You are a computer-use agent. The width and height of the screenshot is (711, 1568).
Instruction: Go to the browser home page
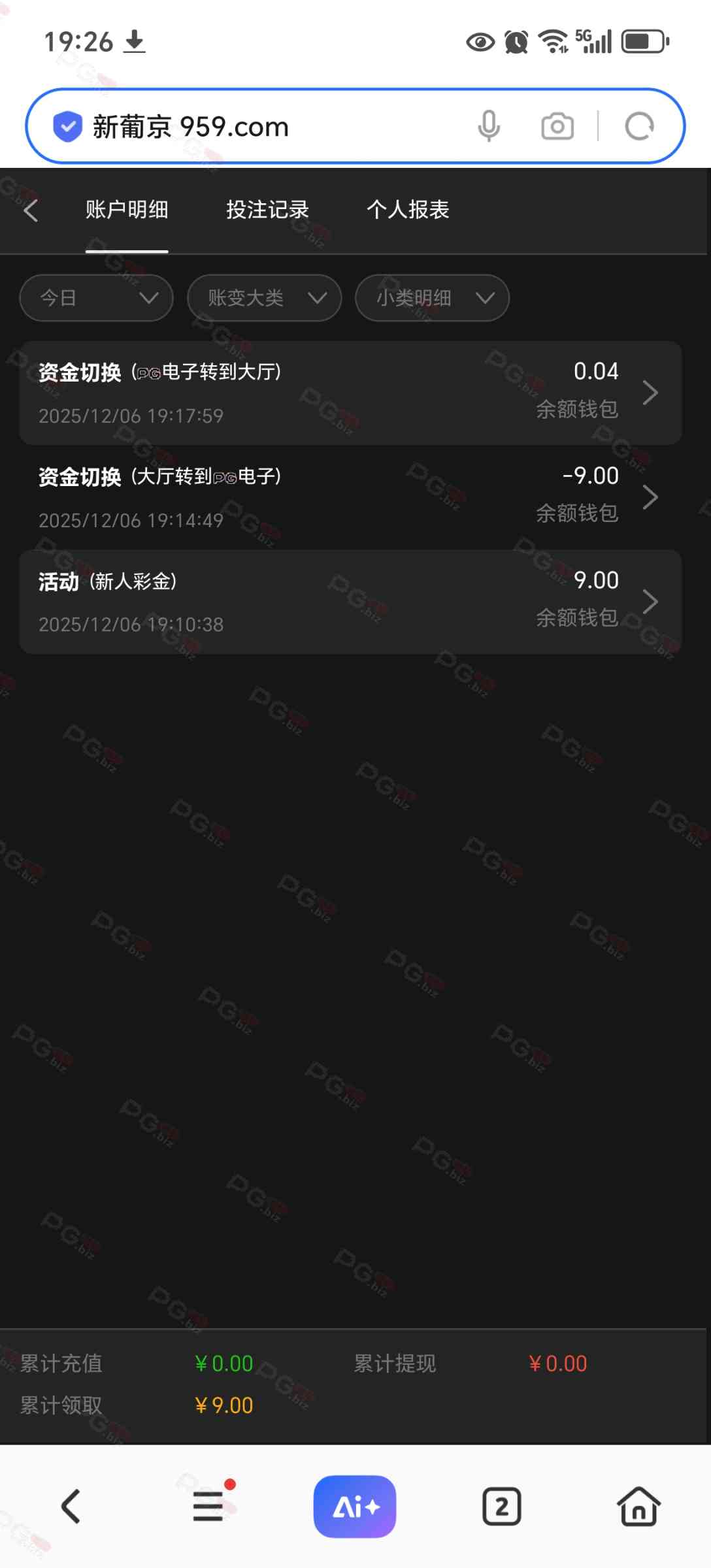638,1507
